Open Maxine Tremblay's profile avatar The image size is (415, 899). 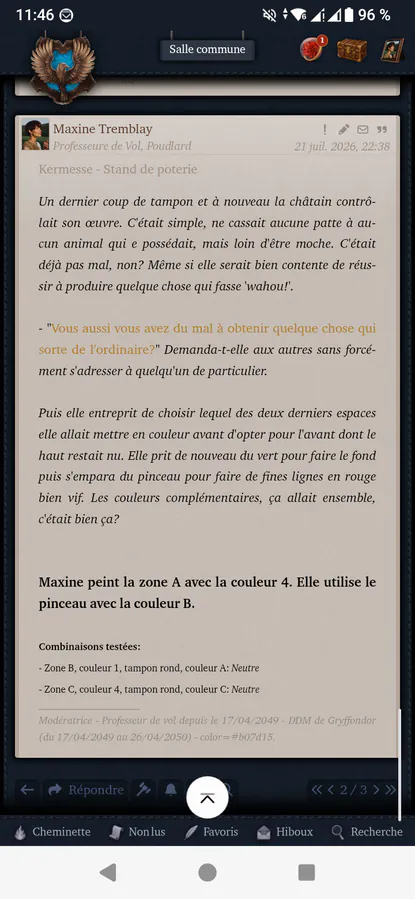coord(35,135)
